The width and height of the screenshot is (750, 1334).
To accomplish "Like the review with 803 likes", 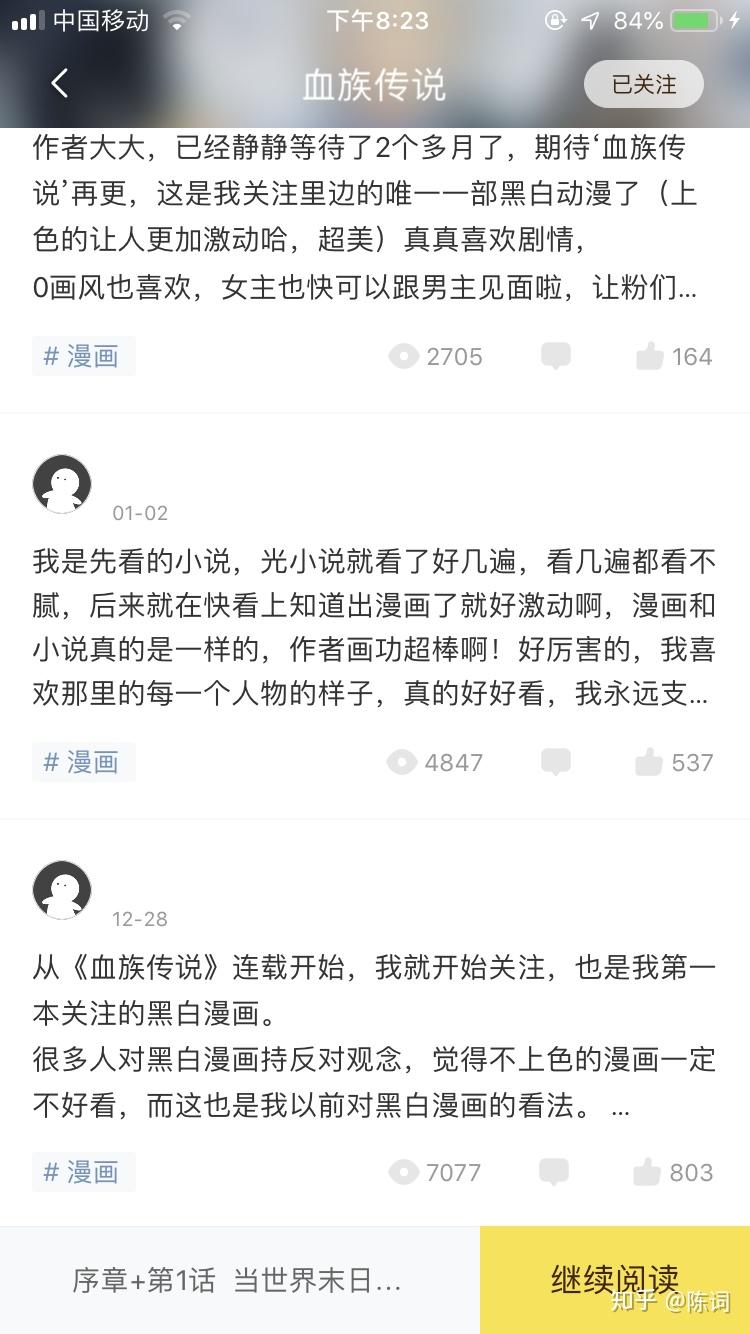I will tap(648, 1172).
